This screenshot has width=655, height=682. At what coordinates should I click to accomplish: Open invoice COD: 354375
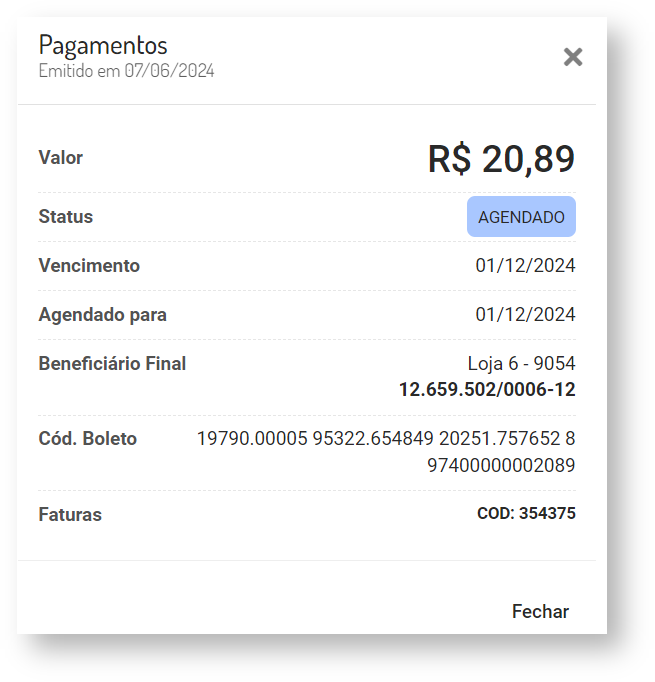[x=526, y=514]
